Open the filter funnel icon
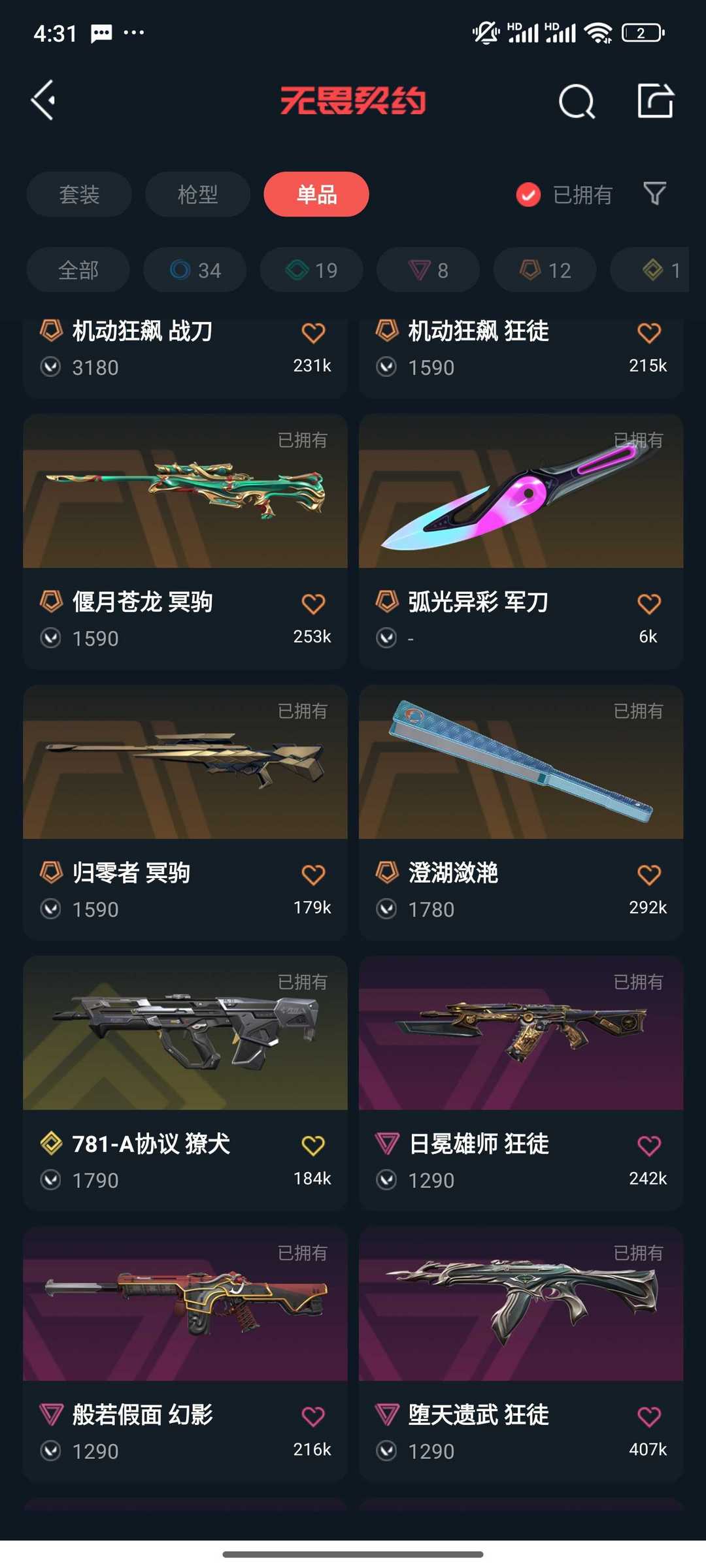 coord(654,194)
